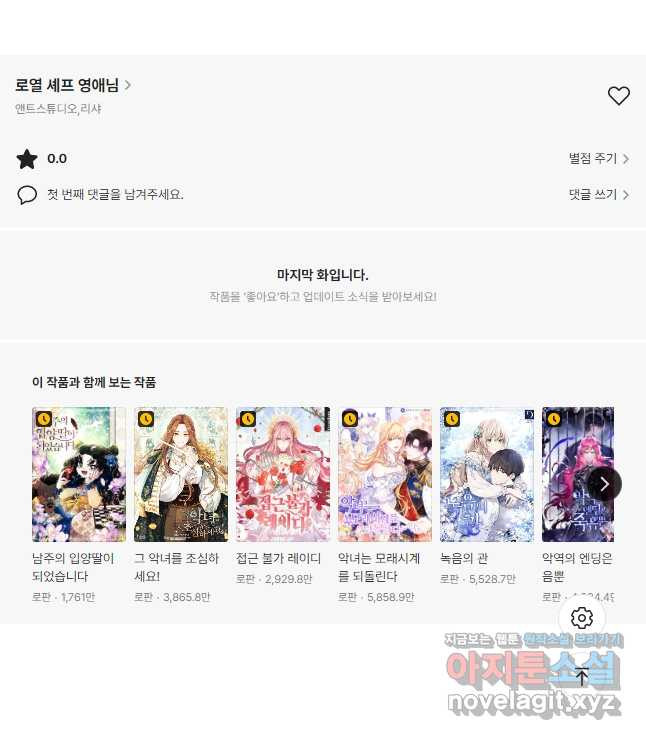
Task: Open the viewer settings gear
Action: click(582, 618)
